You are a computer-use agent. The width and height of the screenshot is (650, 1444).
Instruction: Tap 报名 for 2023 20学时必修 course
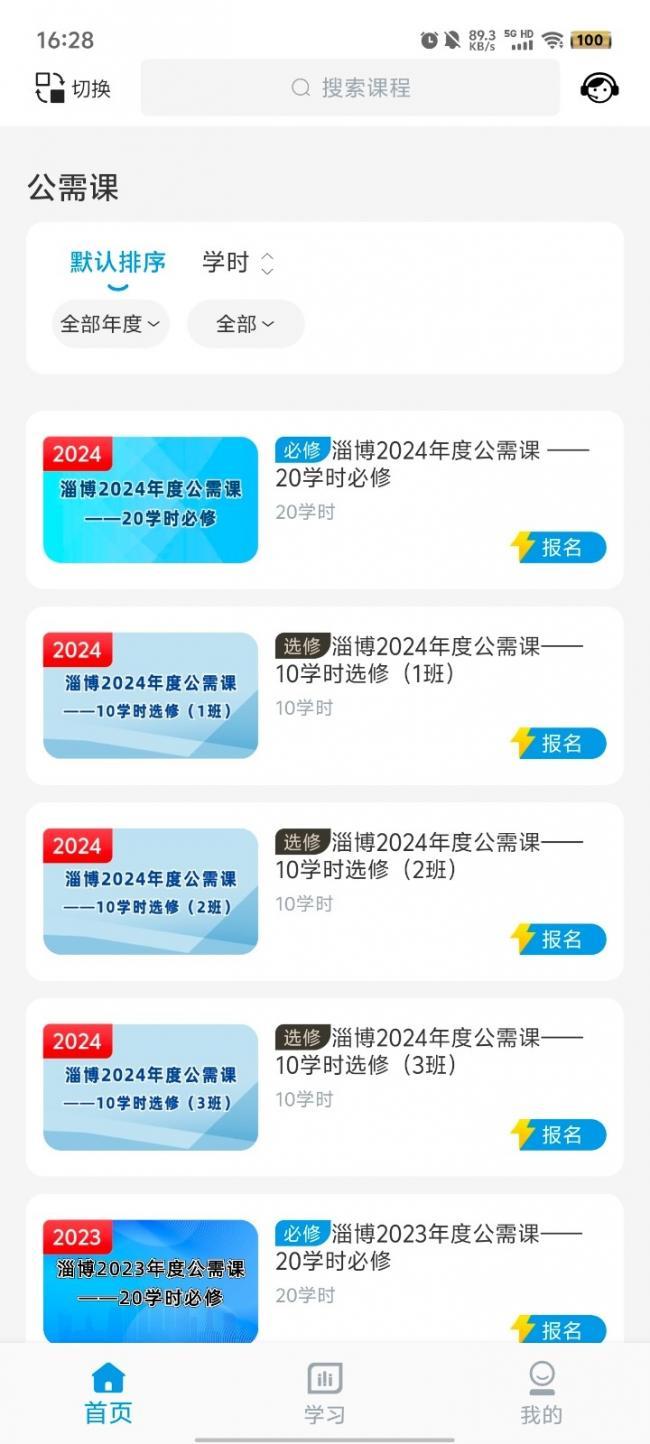(x=559, y=1329)
